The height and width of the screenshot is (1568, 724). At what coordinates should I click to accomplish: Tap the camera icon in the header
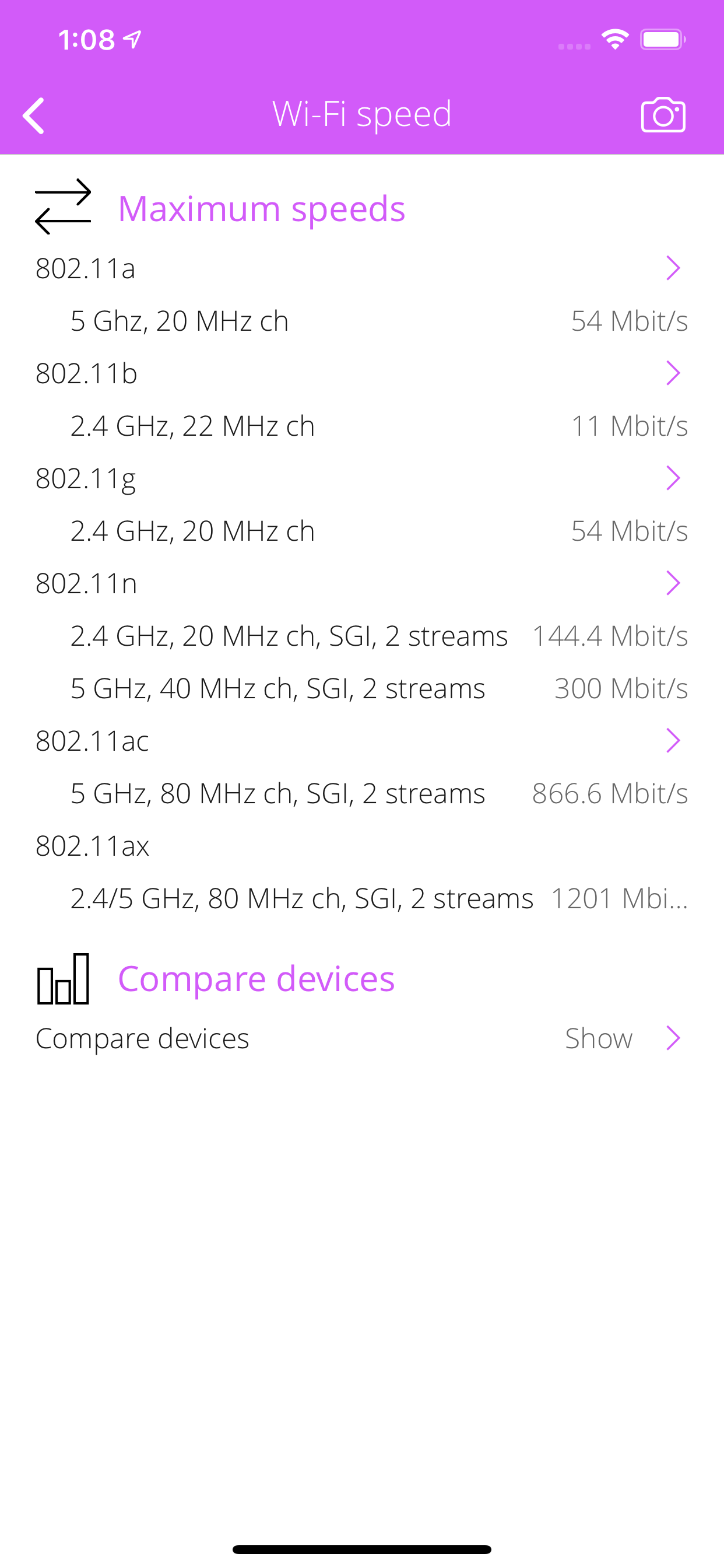coord(663,114)
